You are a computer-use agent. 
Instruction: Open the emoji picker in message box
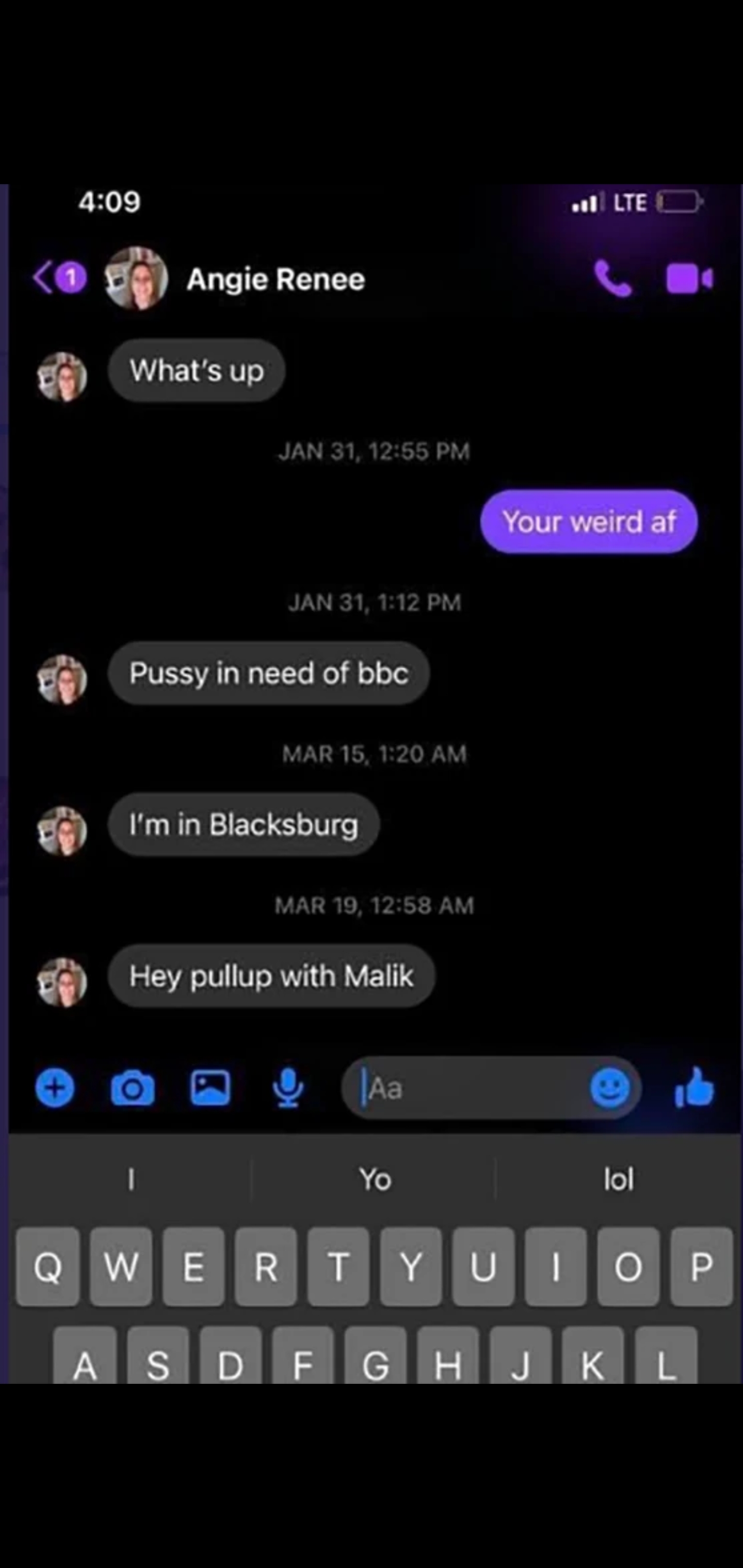point(610,1088)
